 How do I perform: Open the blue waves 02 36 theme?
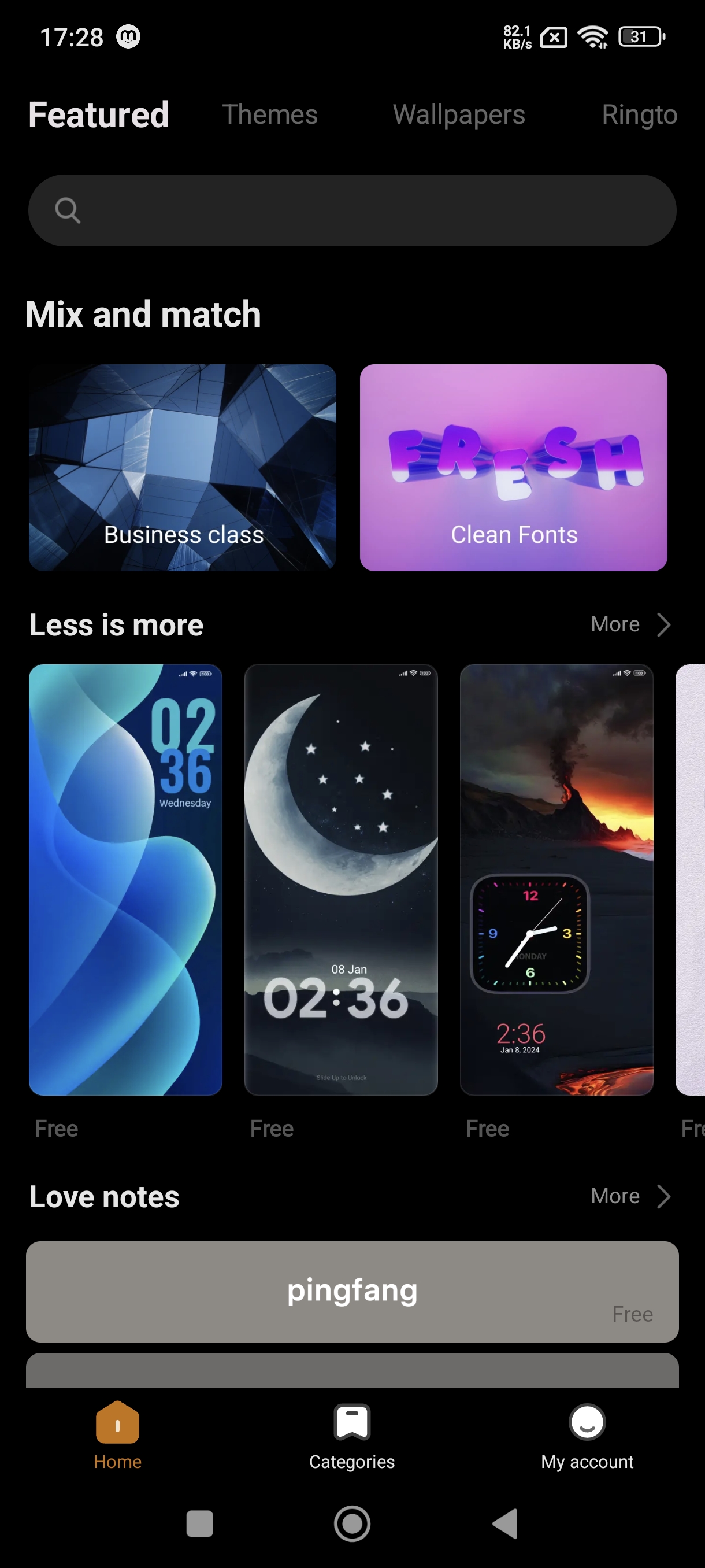coord(125,879)
